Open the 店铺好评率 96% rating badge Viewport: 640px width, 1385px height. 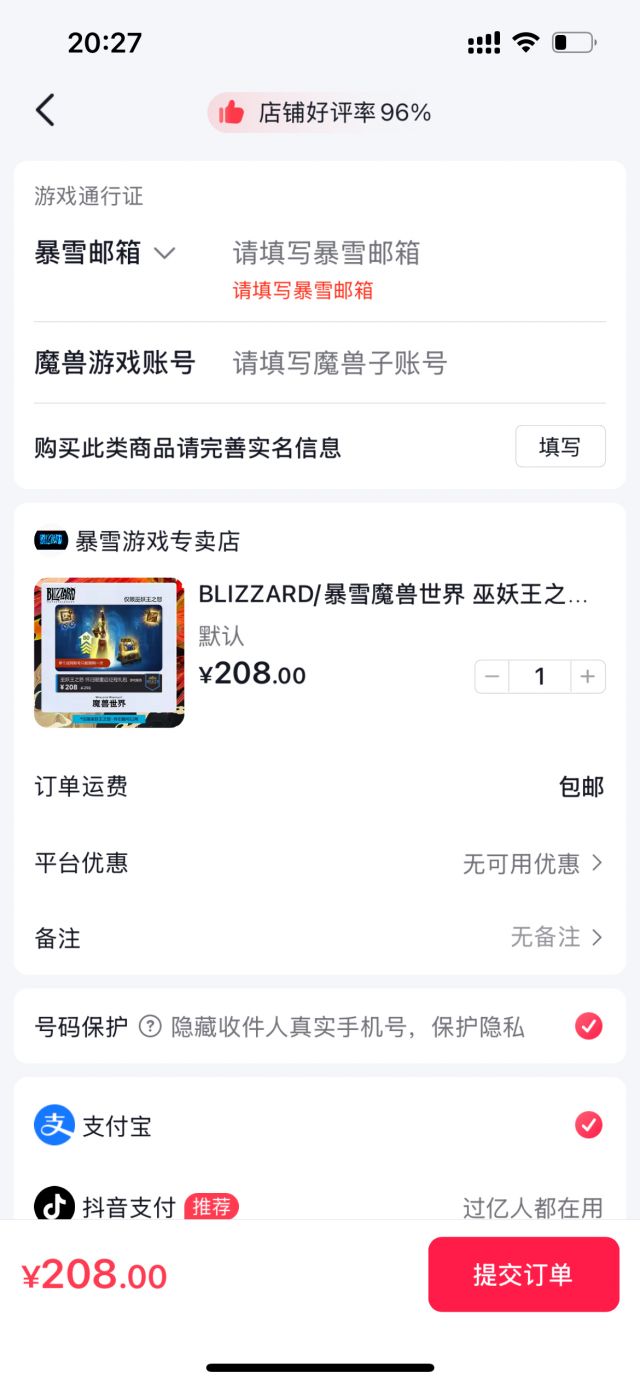click(x=320, y=112)
